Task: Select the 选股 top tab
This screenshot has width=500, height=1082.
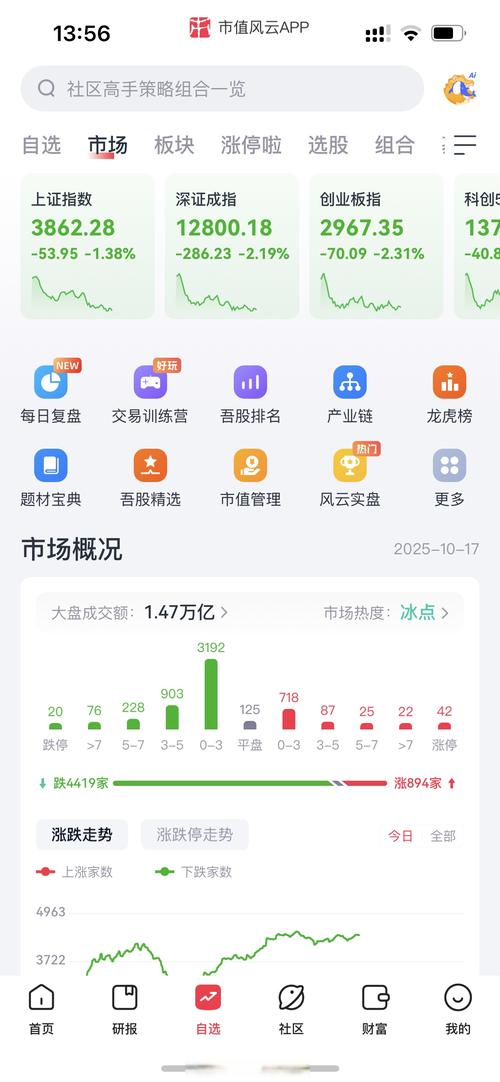Action: [x=328, y=145]
